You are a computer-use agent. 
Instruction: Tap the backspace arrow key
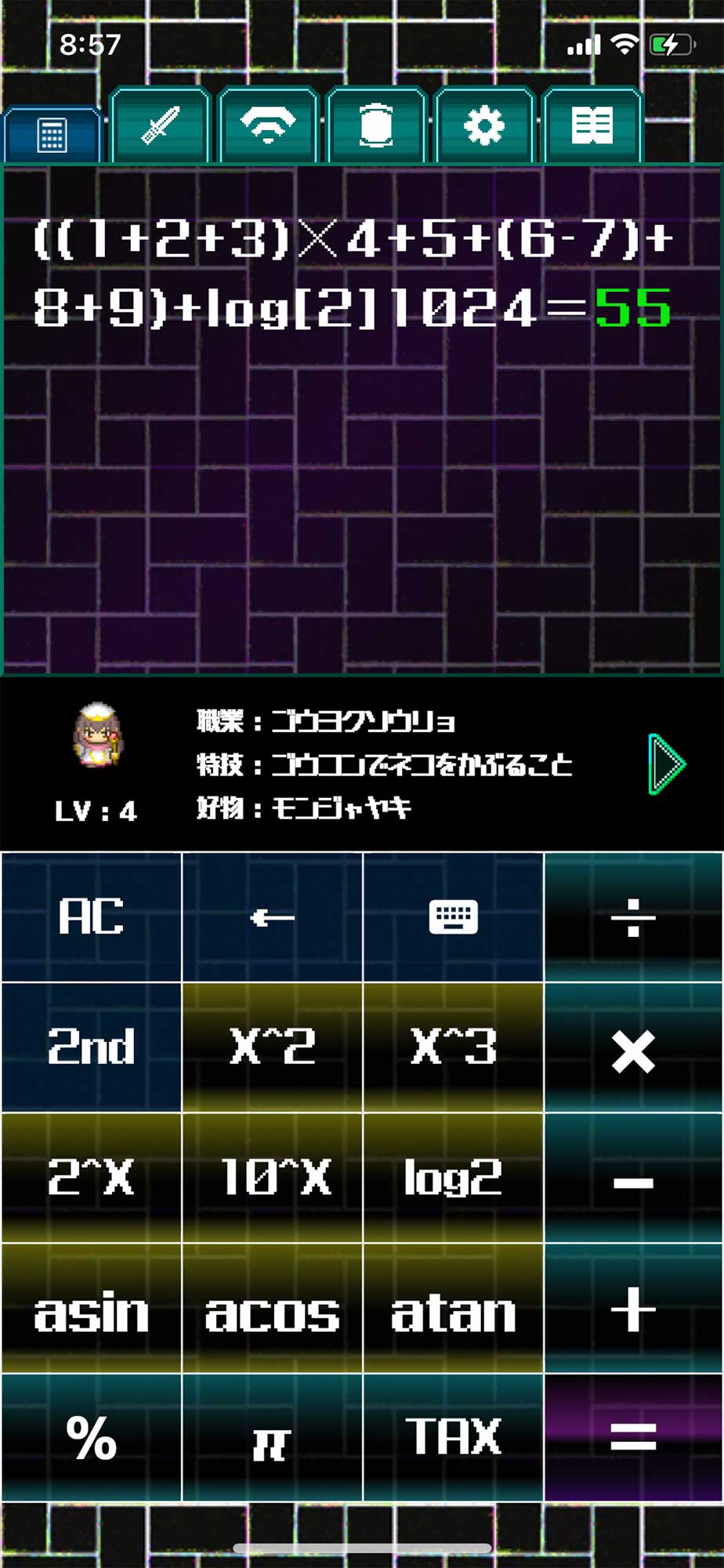(272, 917)
